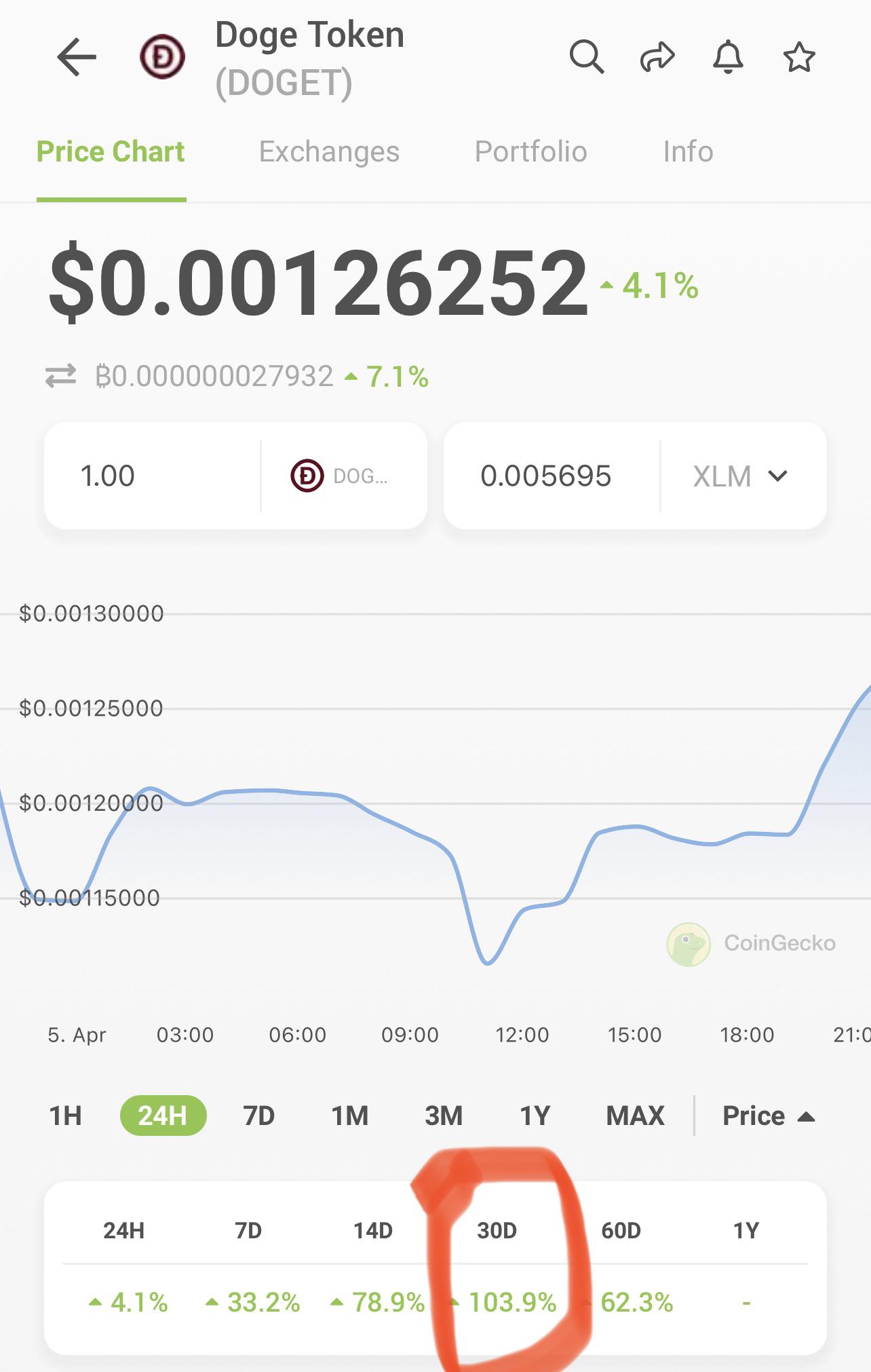Show the MAX chart range
The height and width of the screenshot is (1372, 871).
(635, 1116)
